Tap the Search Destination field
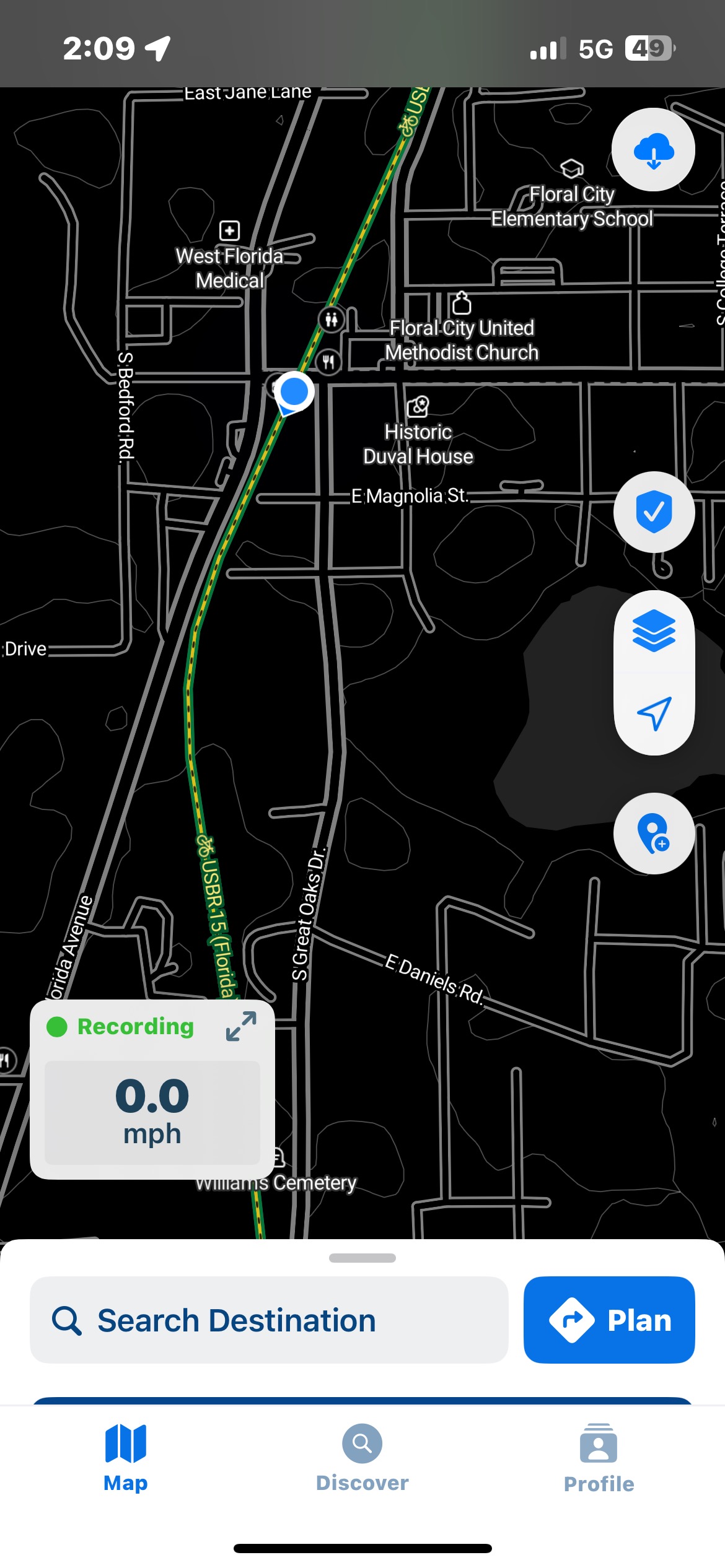The height and width of the screenshot is (1568, 725). [269, 1320]
